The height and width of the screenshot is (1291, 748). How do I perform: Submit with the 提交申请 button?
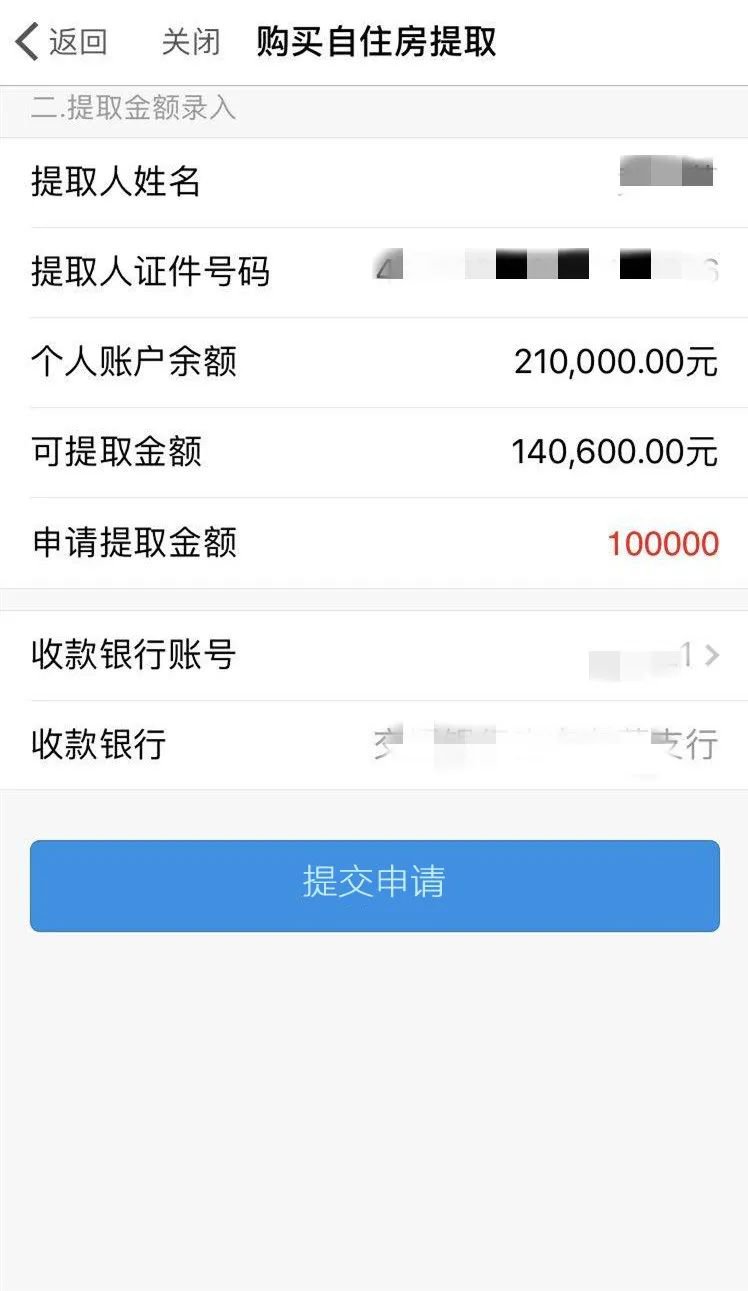pos(374,885)
